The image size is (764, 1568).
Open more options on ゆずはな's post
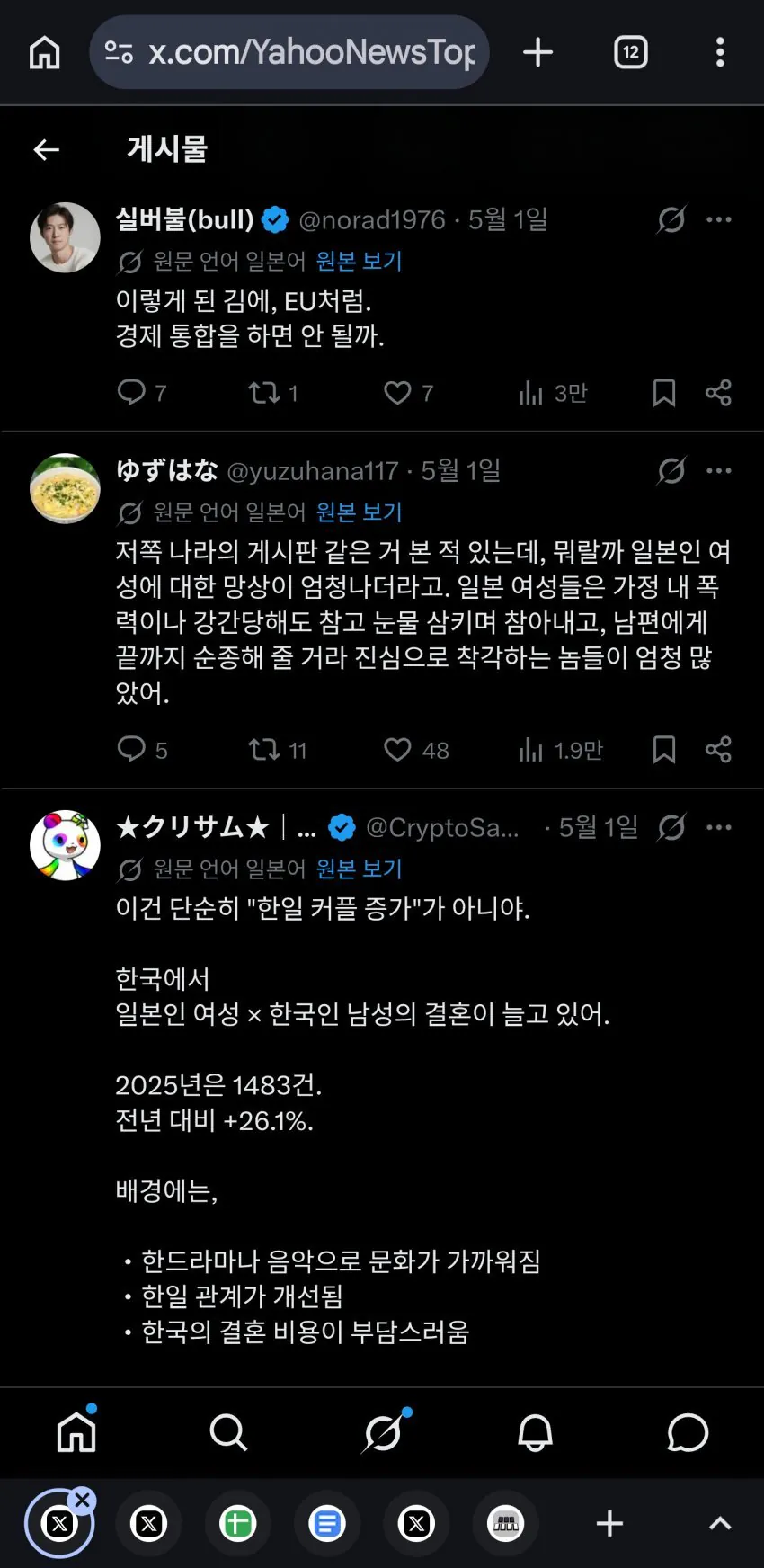[719, 470]
